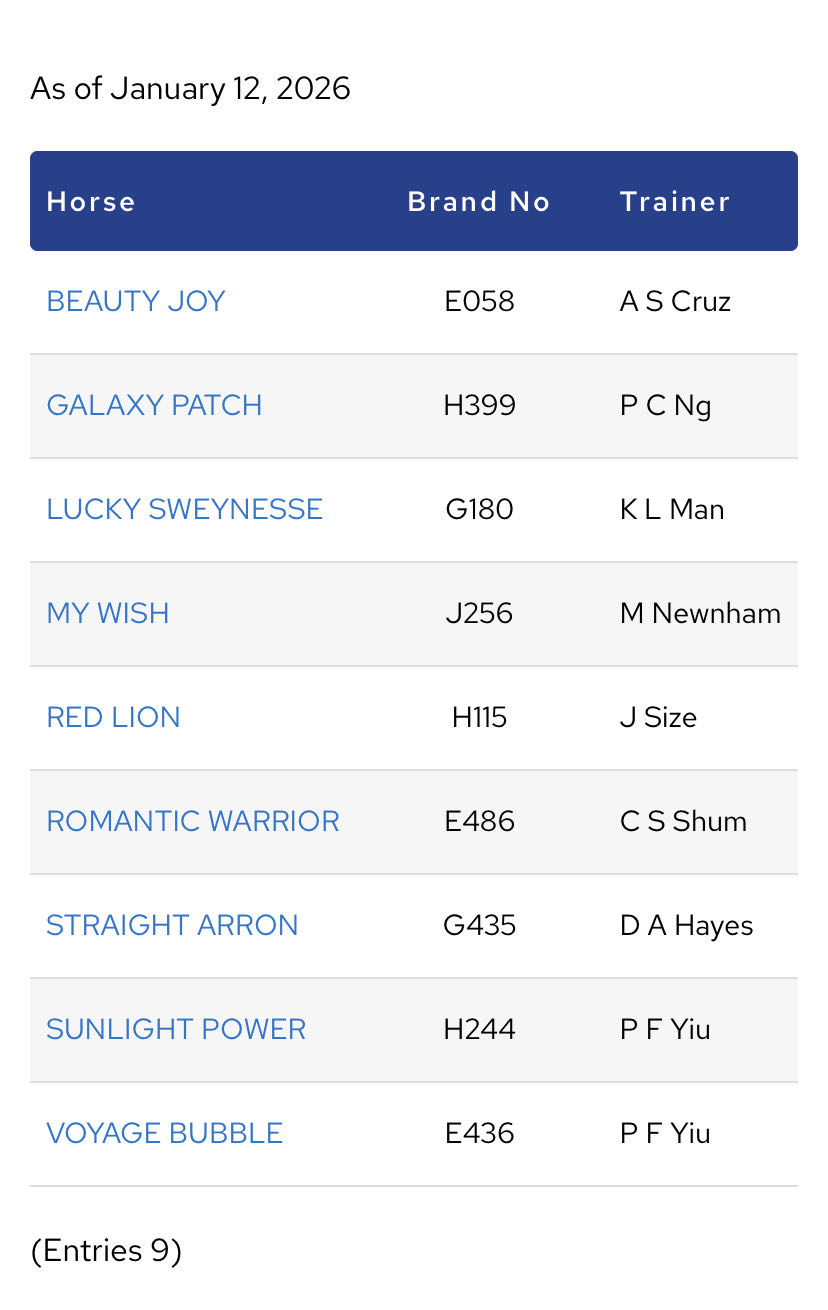Open VOYAGE BUBBLE horse profile
The width and height of the screenshot is (828, 1310).
165,1133
